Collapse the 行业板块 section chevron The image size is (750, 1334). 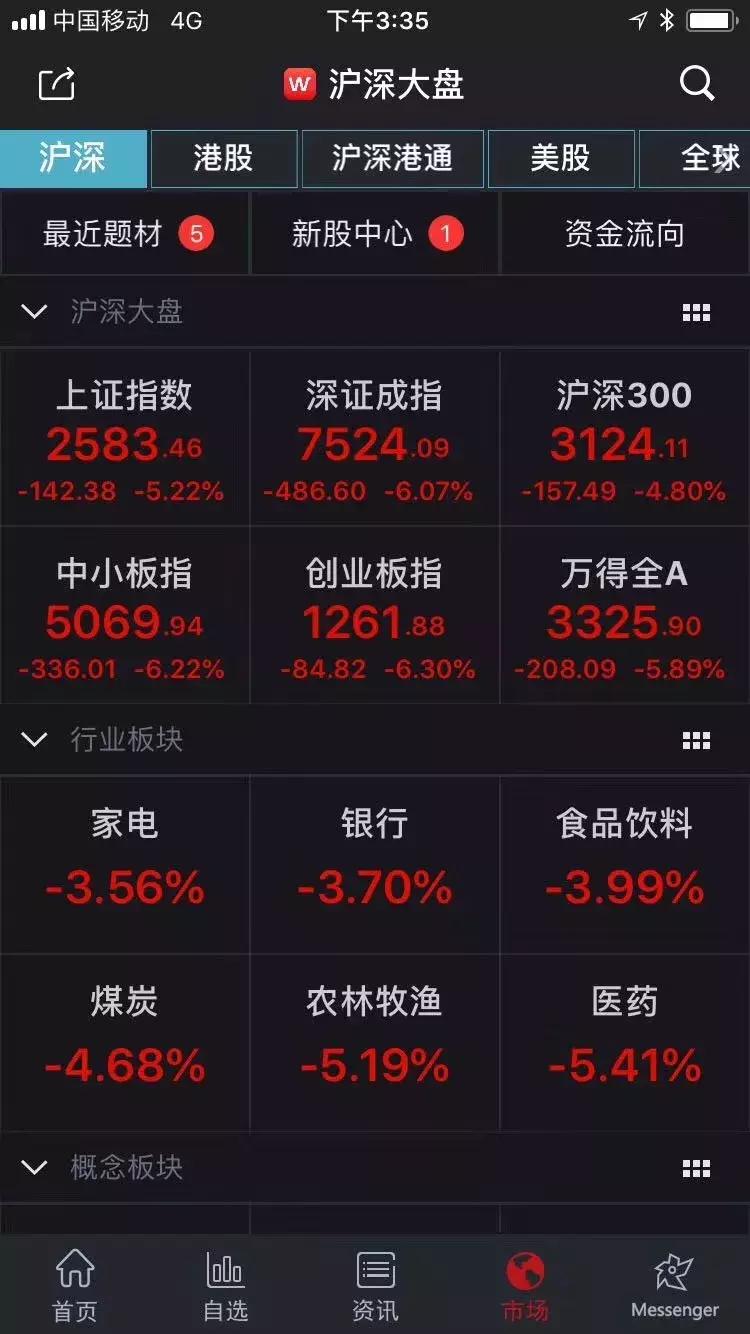(35, 741)
